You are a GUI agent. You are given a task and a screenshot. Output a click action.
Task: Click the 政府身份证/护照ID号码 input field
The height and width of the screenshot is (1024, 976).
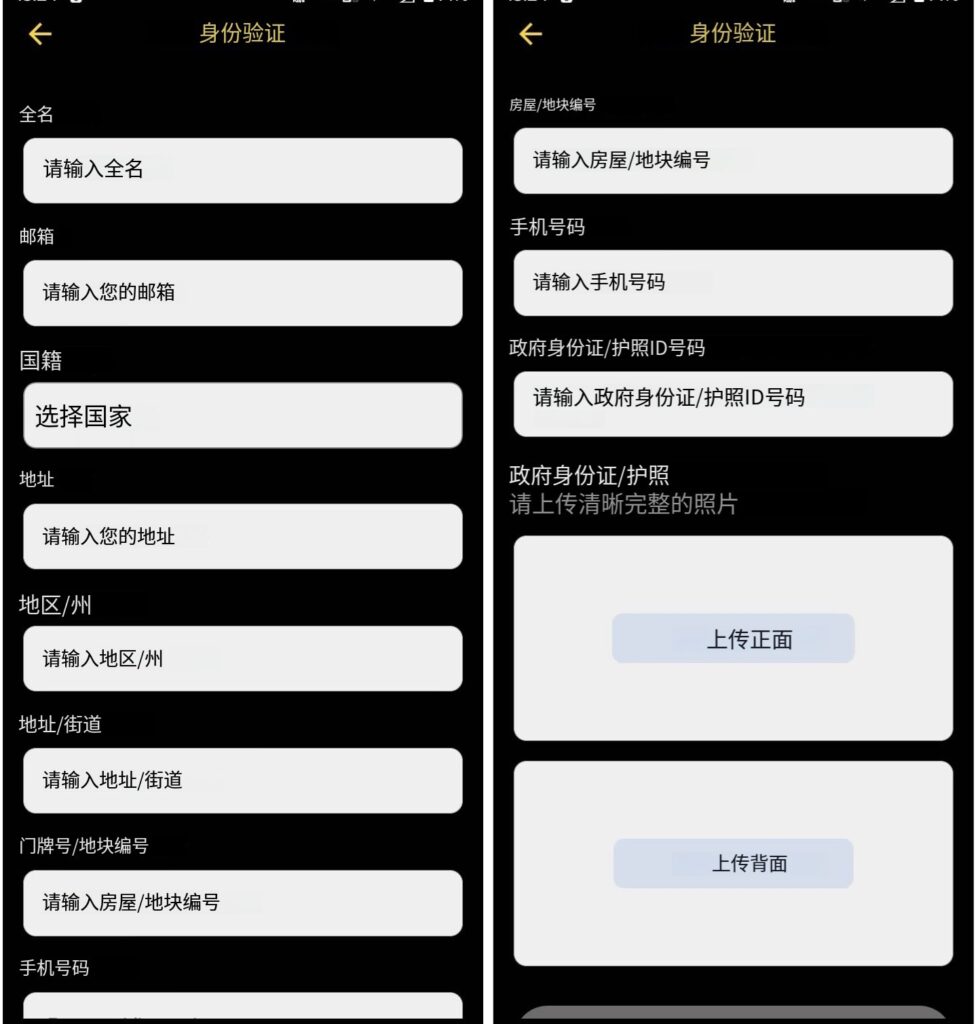733,405
